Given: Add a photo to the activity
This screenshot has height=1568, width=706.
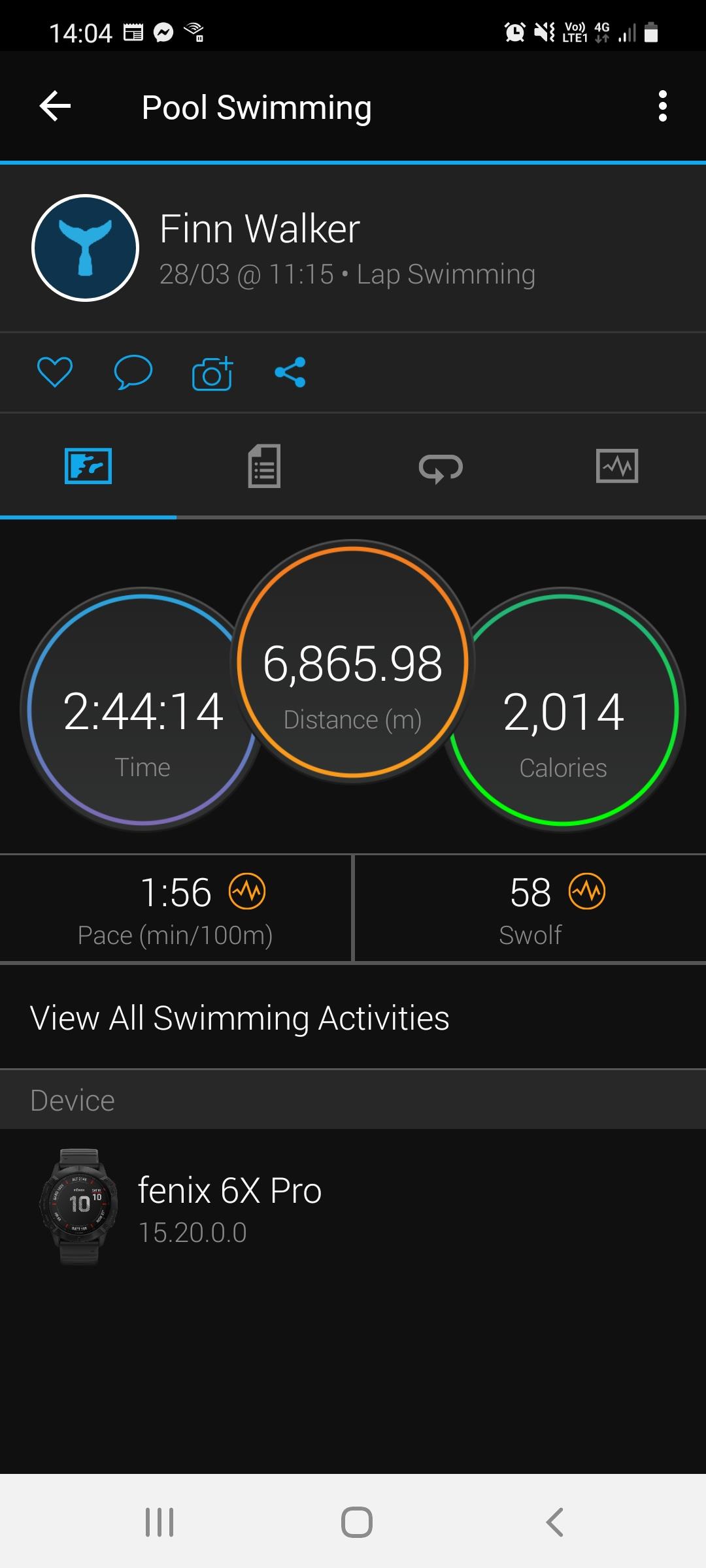Looking at the screenshot, I should (212, 374).
